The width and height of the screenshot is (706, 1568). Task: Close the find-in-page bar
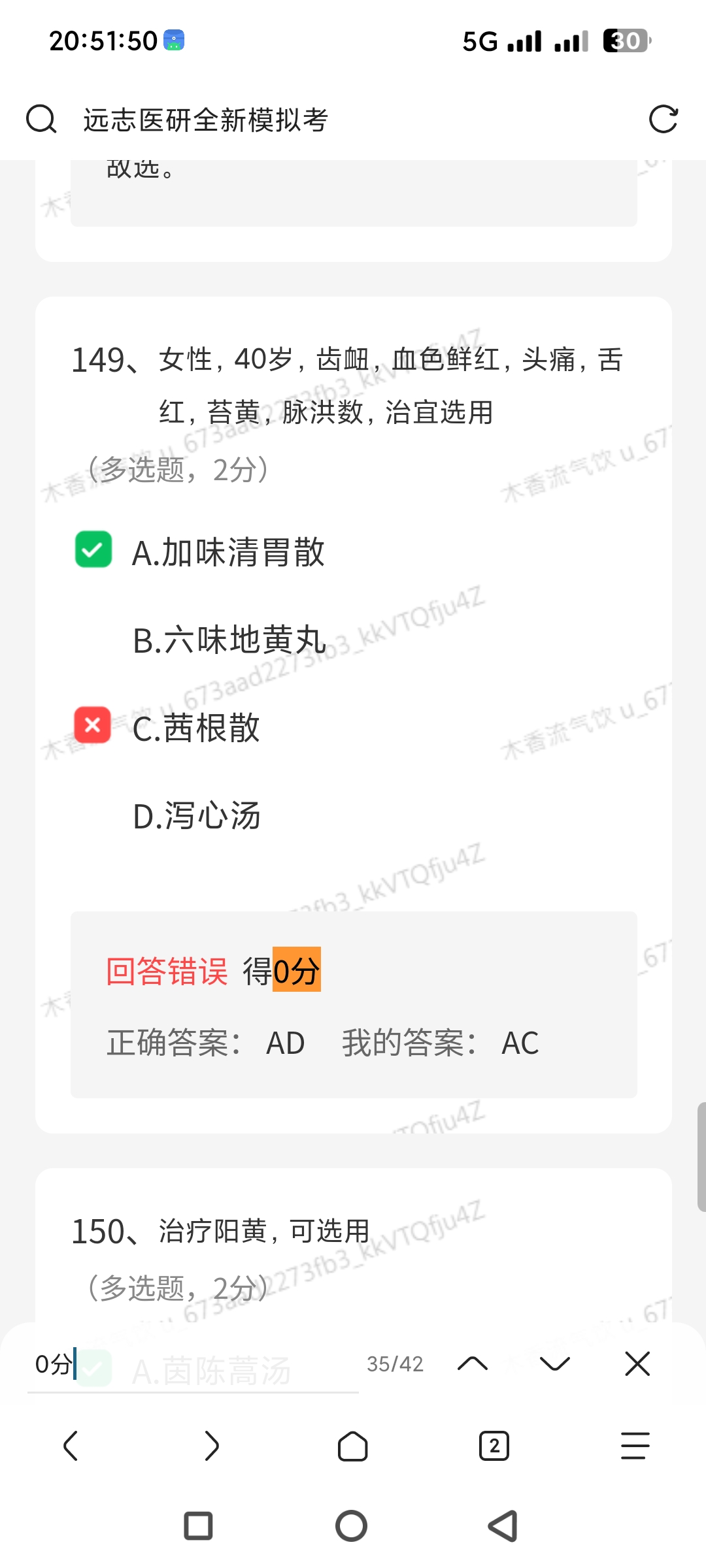pyautogui.click(x=637, y=1364)
